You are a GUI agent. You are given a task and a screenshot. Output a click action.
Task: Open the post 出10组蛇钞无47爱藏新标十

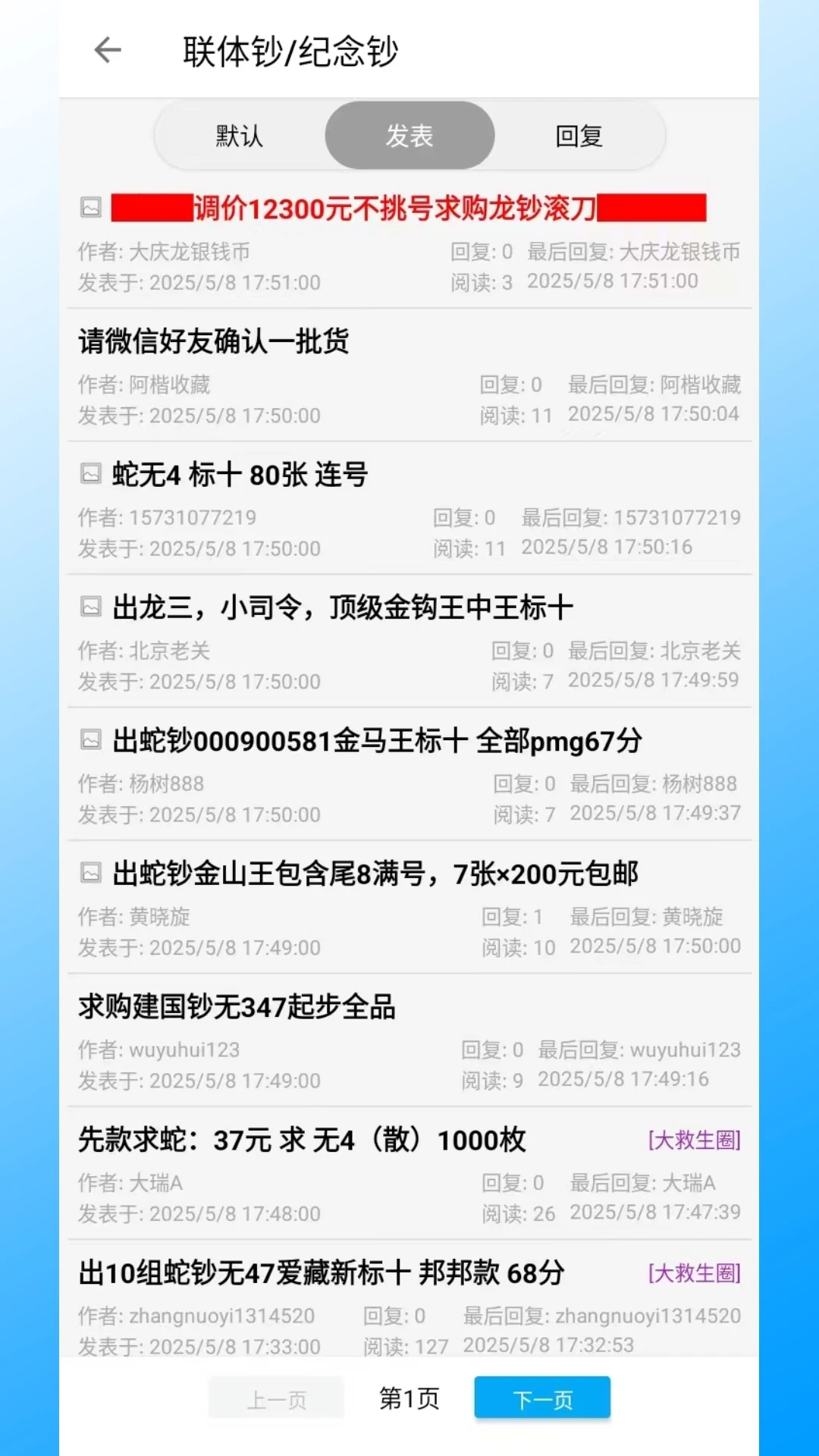322,1272
